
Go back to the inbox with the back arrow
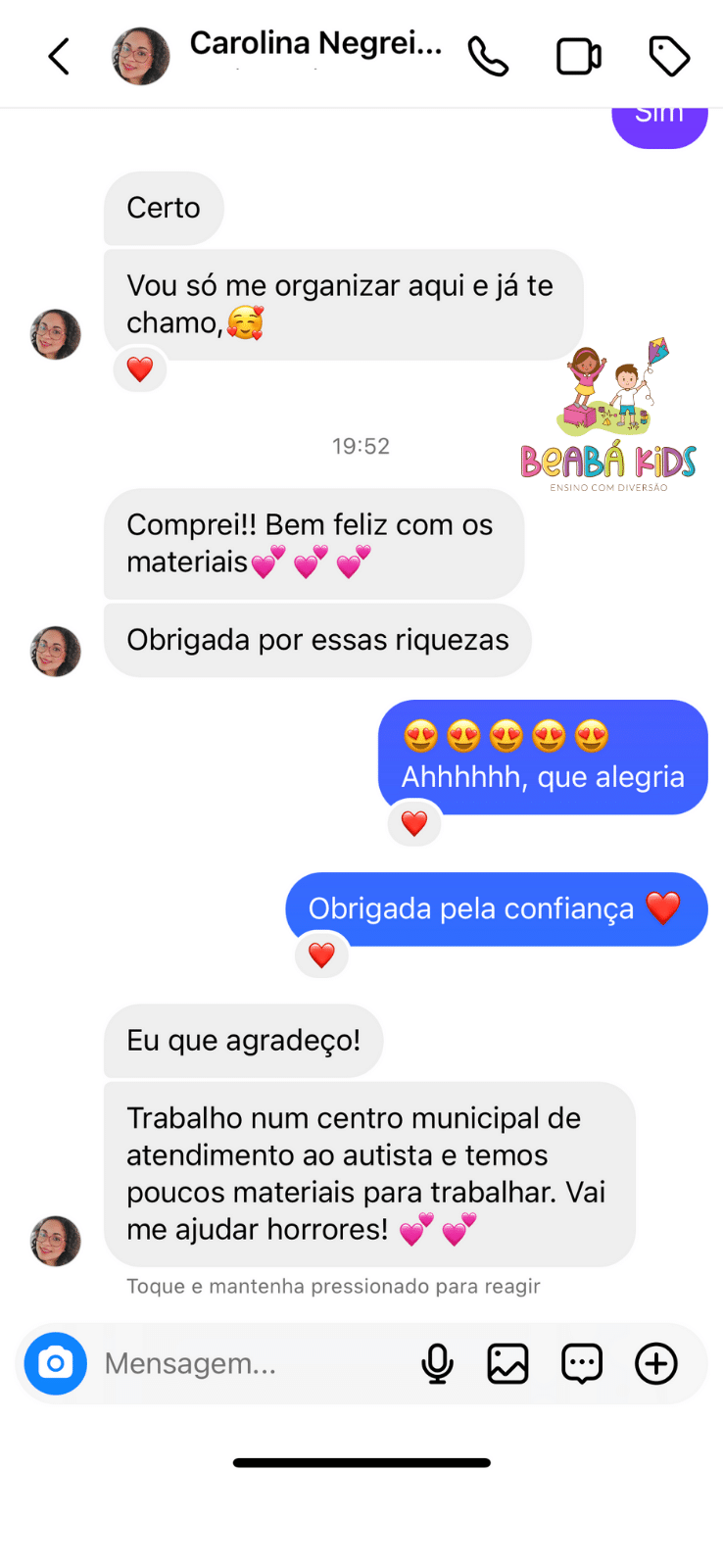point(59,56)
